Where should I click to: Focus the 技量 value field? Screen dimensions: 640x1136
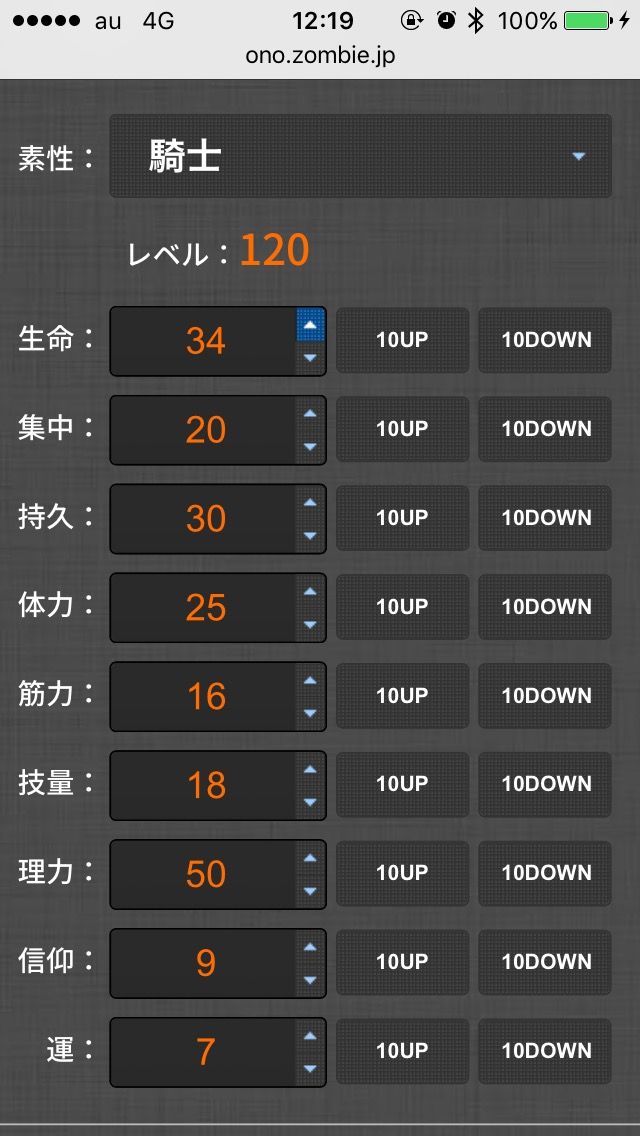(204, 785)
